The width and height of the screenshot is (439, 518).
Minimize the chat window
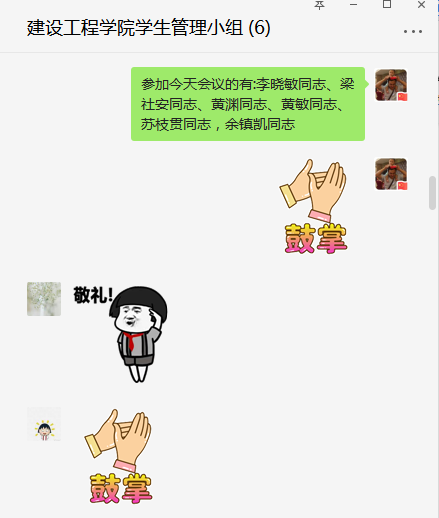coord(354,5)
